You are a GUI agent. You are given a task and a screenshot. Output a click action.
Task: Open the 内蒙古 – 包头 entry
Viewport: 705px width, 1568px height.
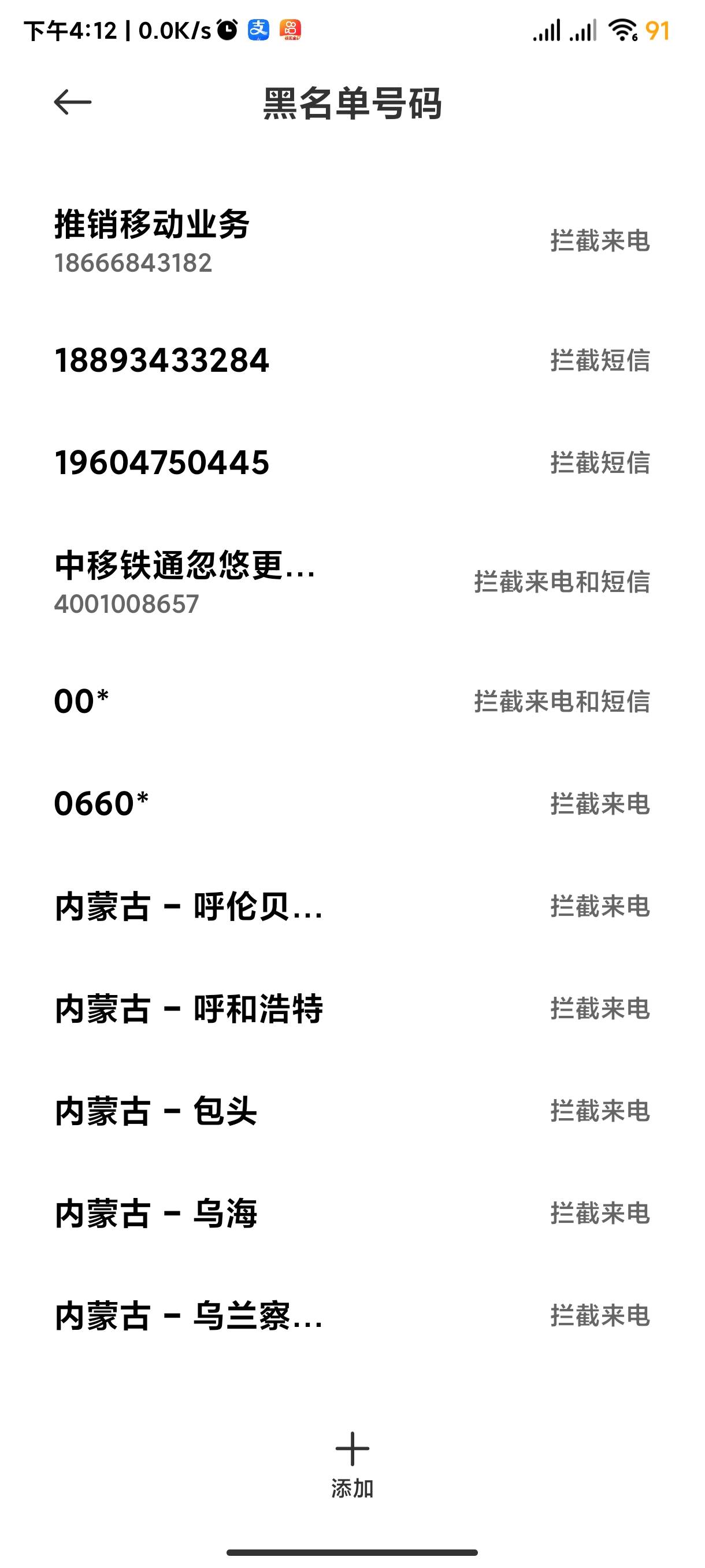pyautogui.click(x=352, y=1111)
